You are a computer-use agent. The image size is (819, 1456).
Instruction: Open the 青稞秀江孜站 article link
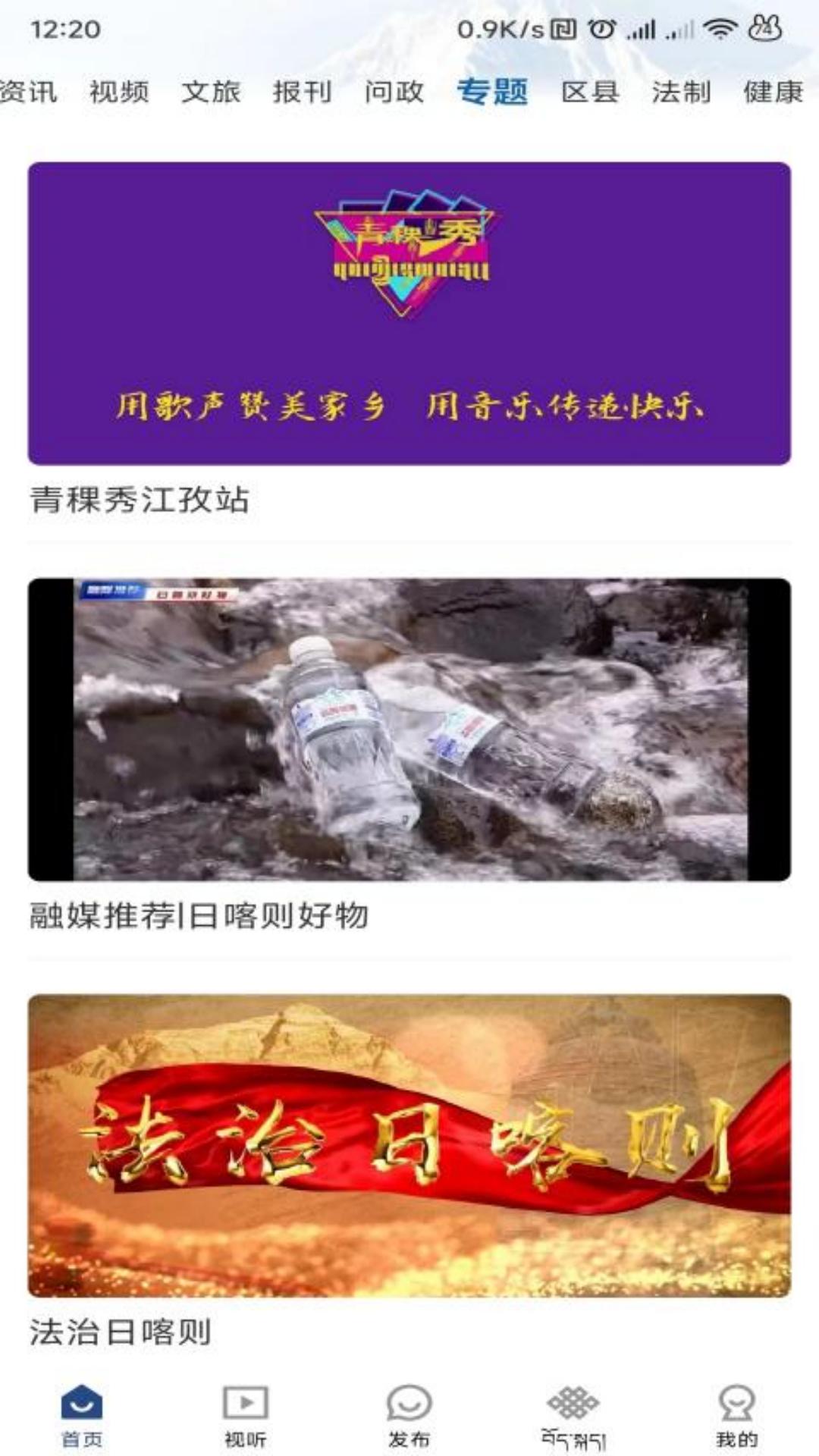tap(143, 497)
